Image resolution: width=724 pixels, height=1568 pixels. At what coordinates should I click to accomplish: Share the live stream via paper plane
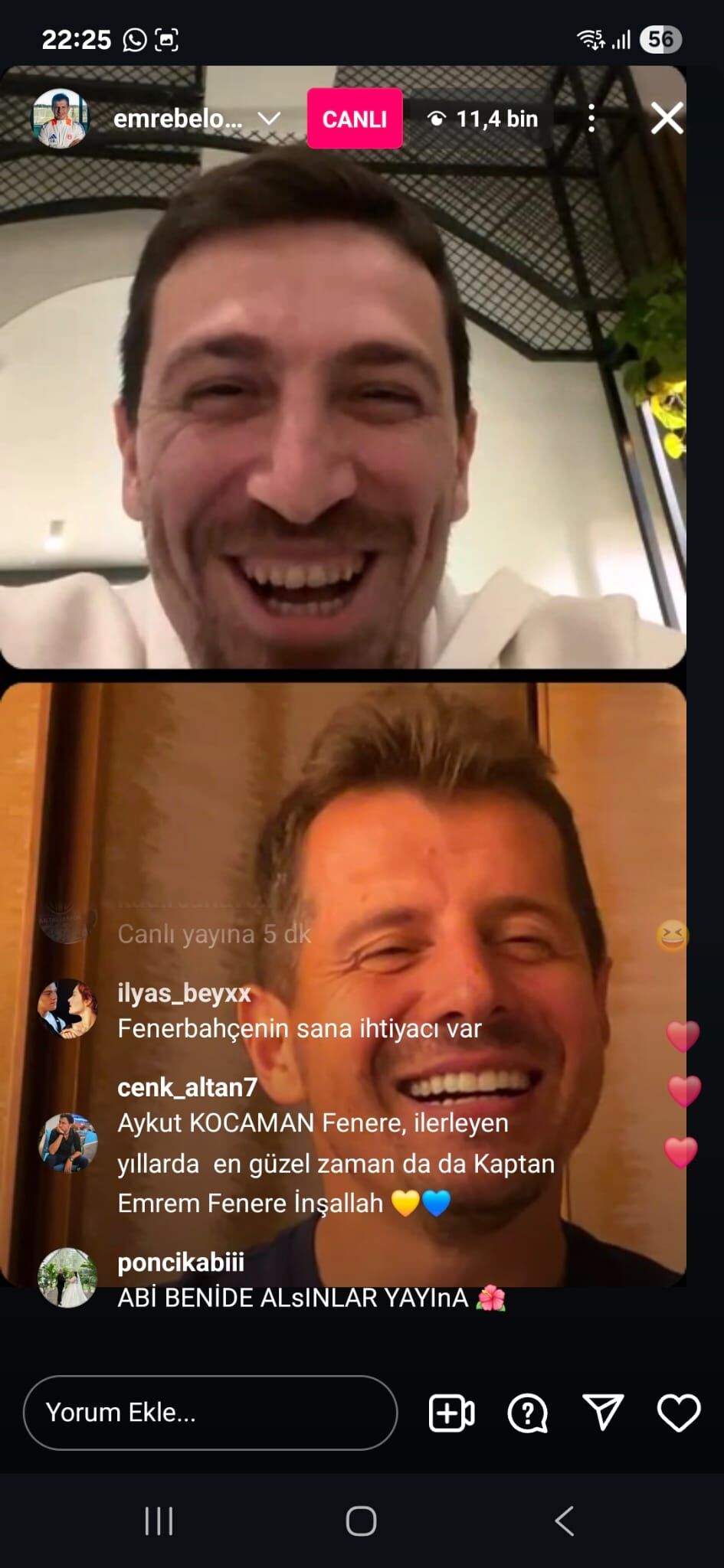point(603,1413)
